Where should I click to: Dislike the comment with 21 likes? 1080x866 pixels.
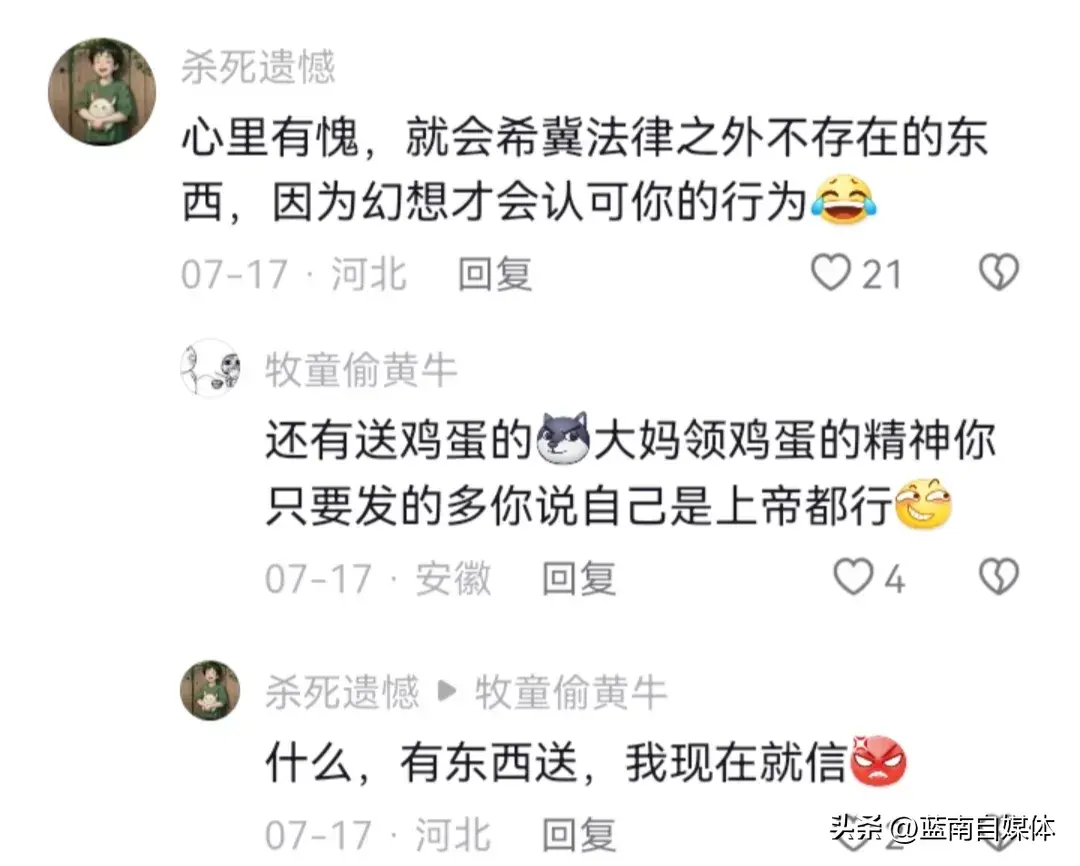(x=997, y=272)
